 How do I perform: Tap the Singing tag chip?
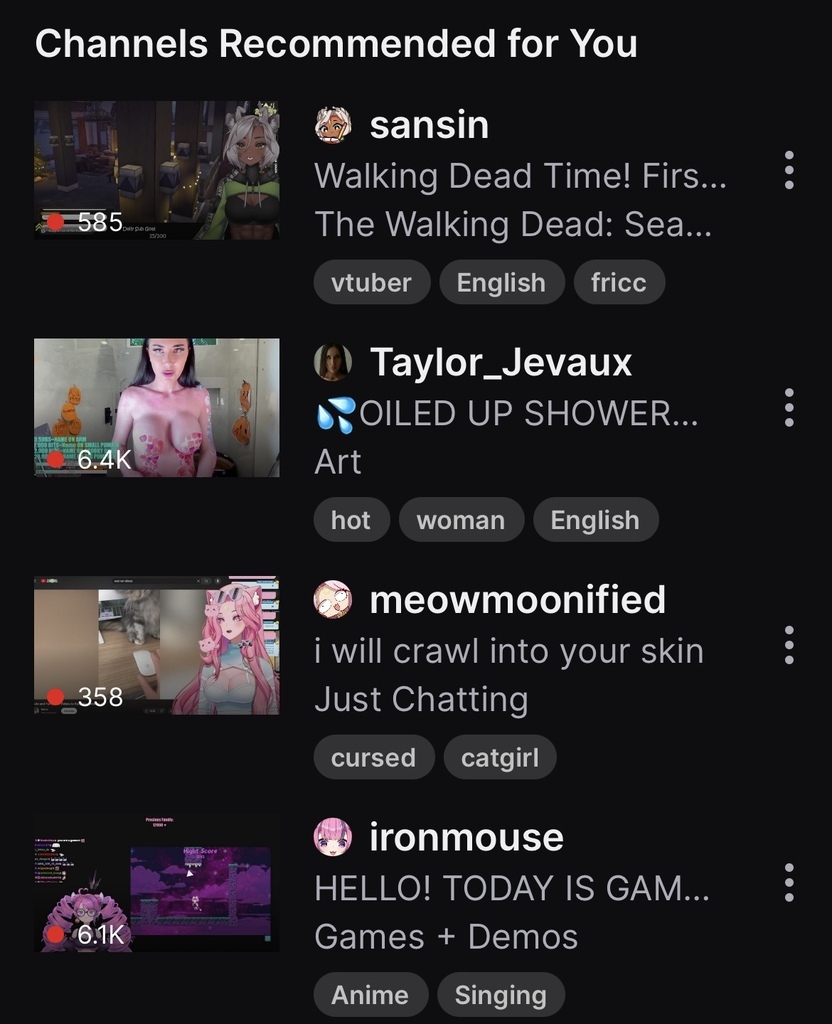(500, 995)
